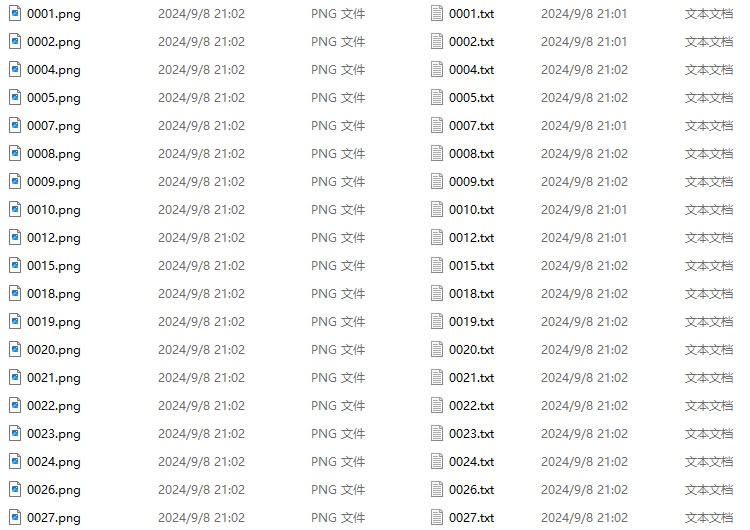
Task: Select the 0027.txt document
Action: [x=471, y=518]
